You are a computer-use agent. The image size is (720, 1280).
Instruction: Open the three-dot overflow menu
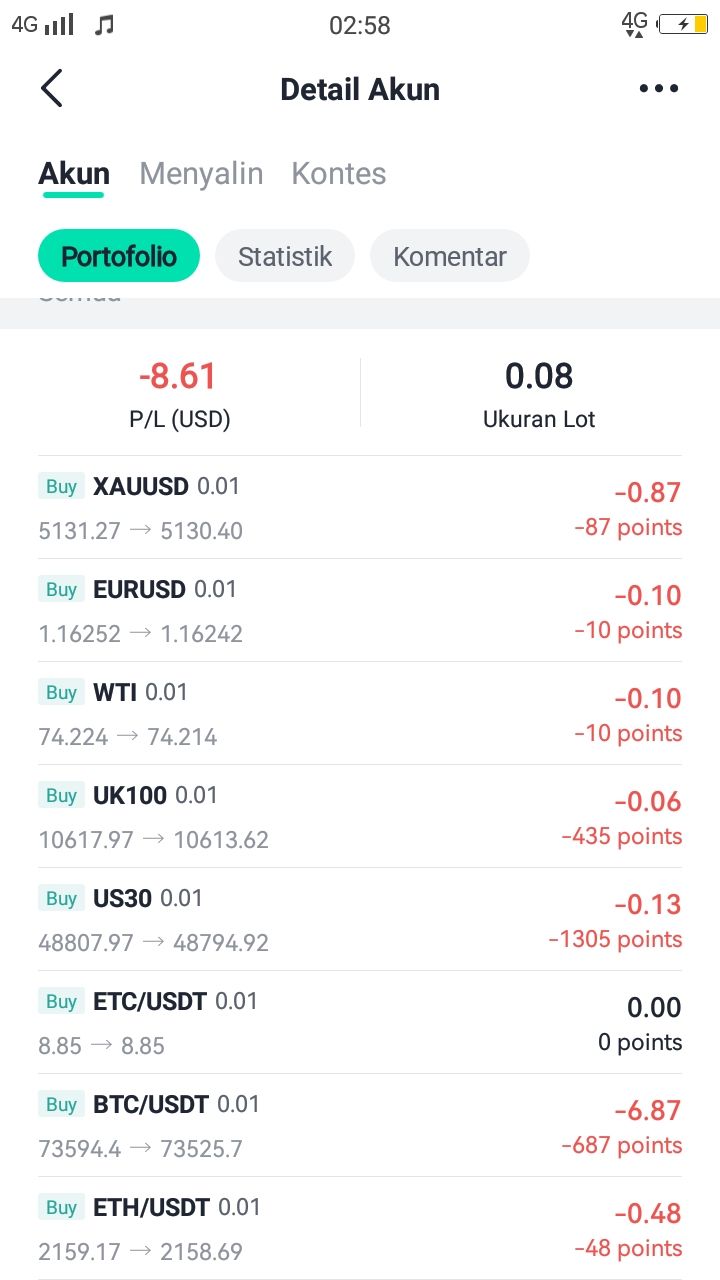click(x=659, y=89)
